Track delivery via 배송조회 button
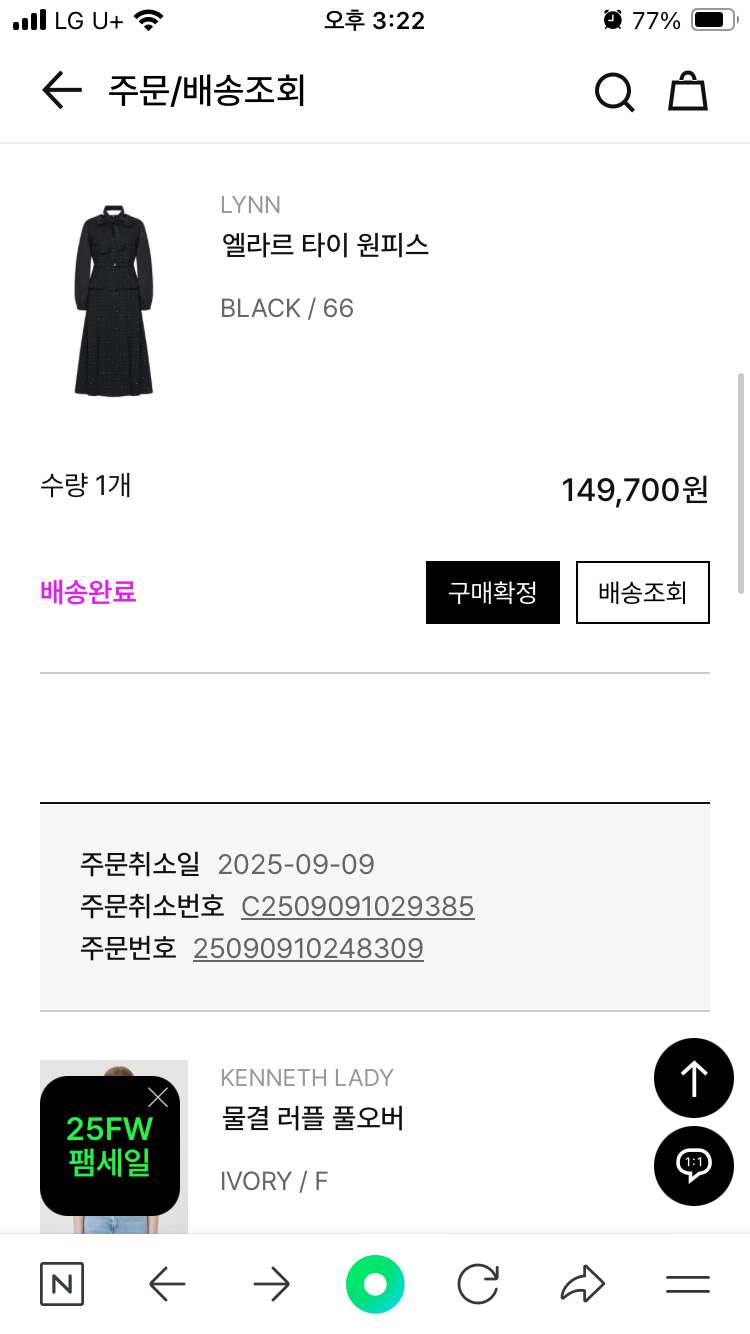The height and width of the screenshot is (1334, 750). (x=642, y=592)
